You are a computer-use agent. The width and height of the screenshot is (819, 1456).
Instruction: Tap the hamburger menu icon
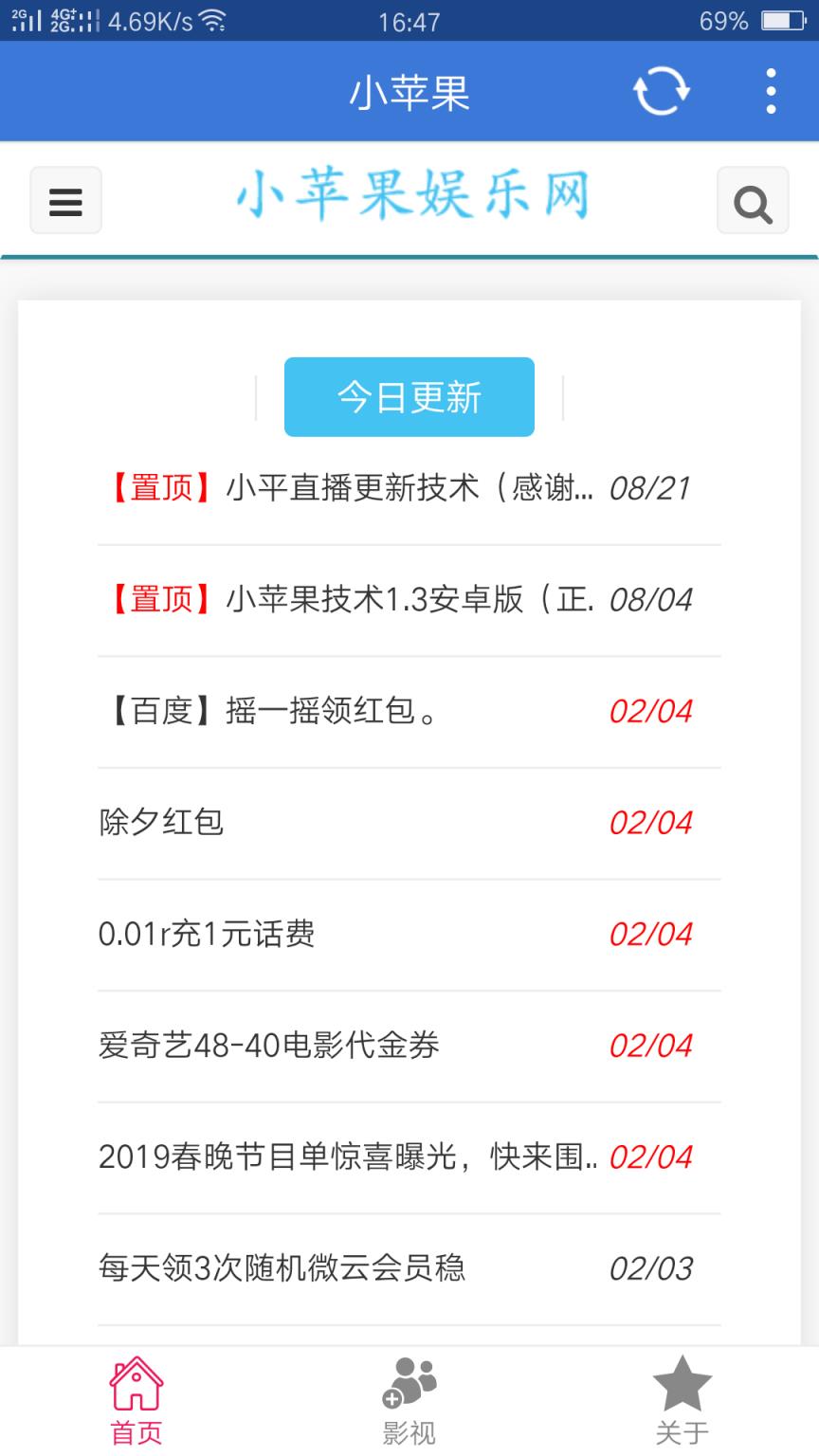point(65,200)
